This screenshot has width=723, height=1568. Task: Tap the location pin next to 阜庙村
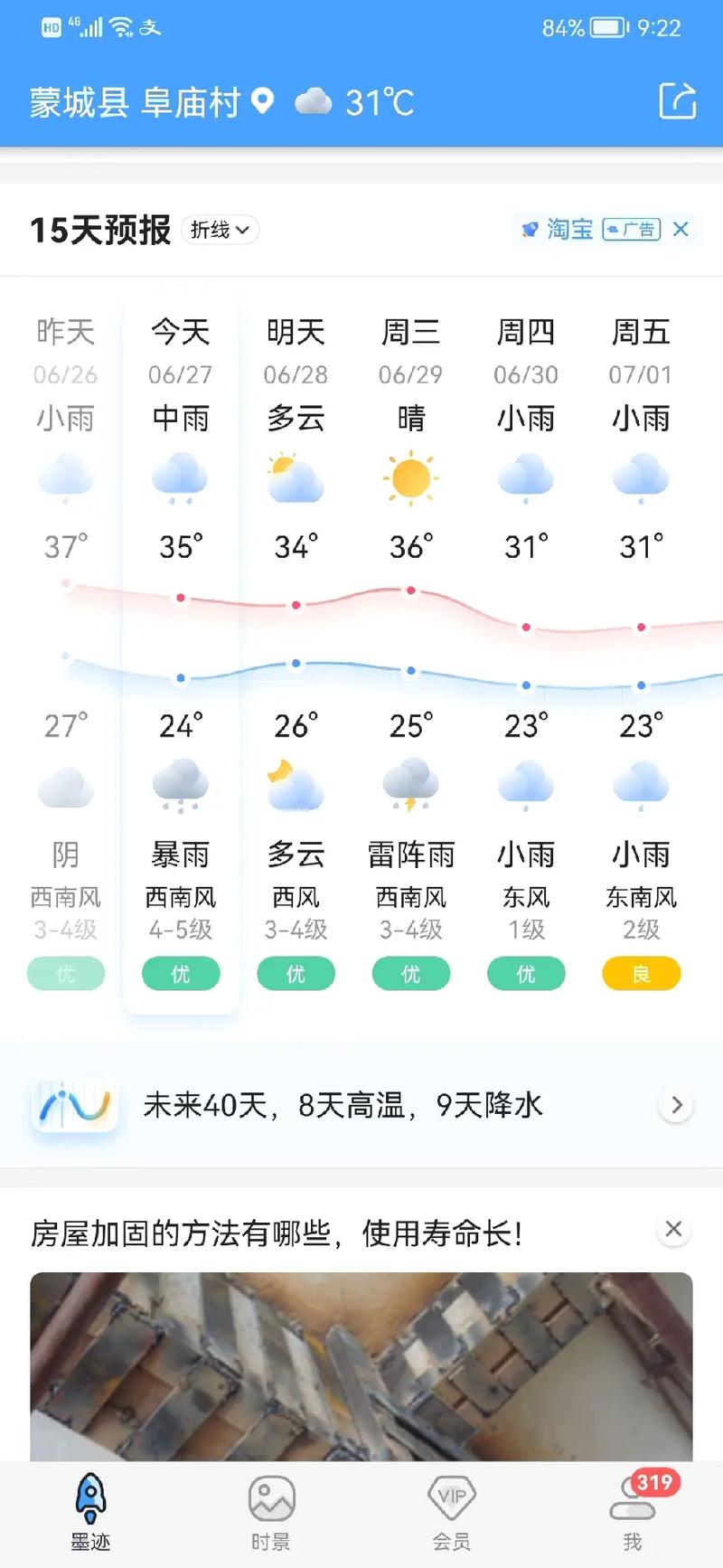tap(263, 102)
